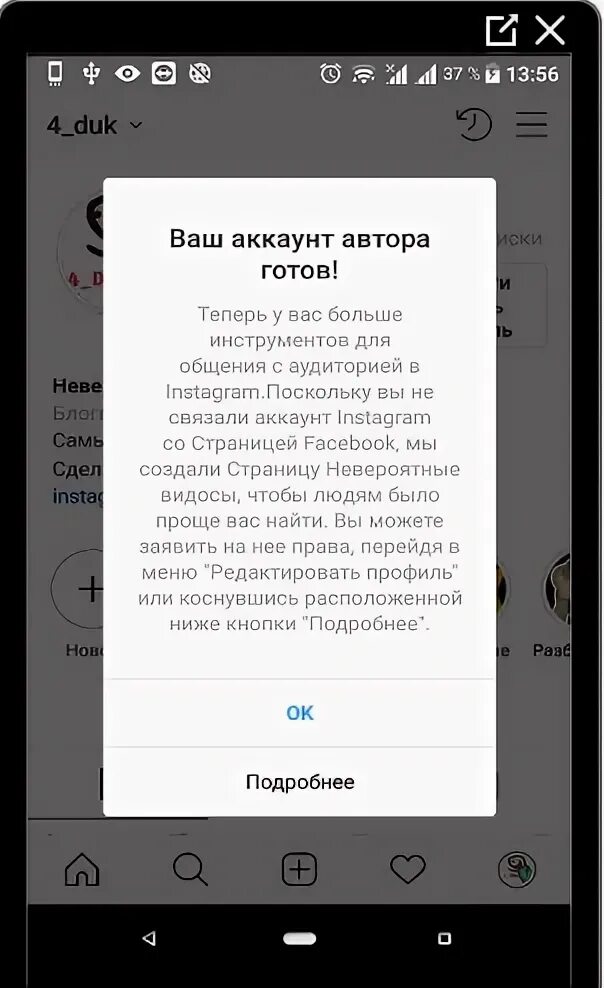Open the recent apps button
The image size is (604, 988).
tap(445, 939)
